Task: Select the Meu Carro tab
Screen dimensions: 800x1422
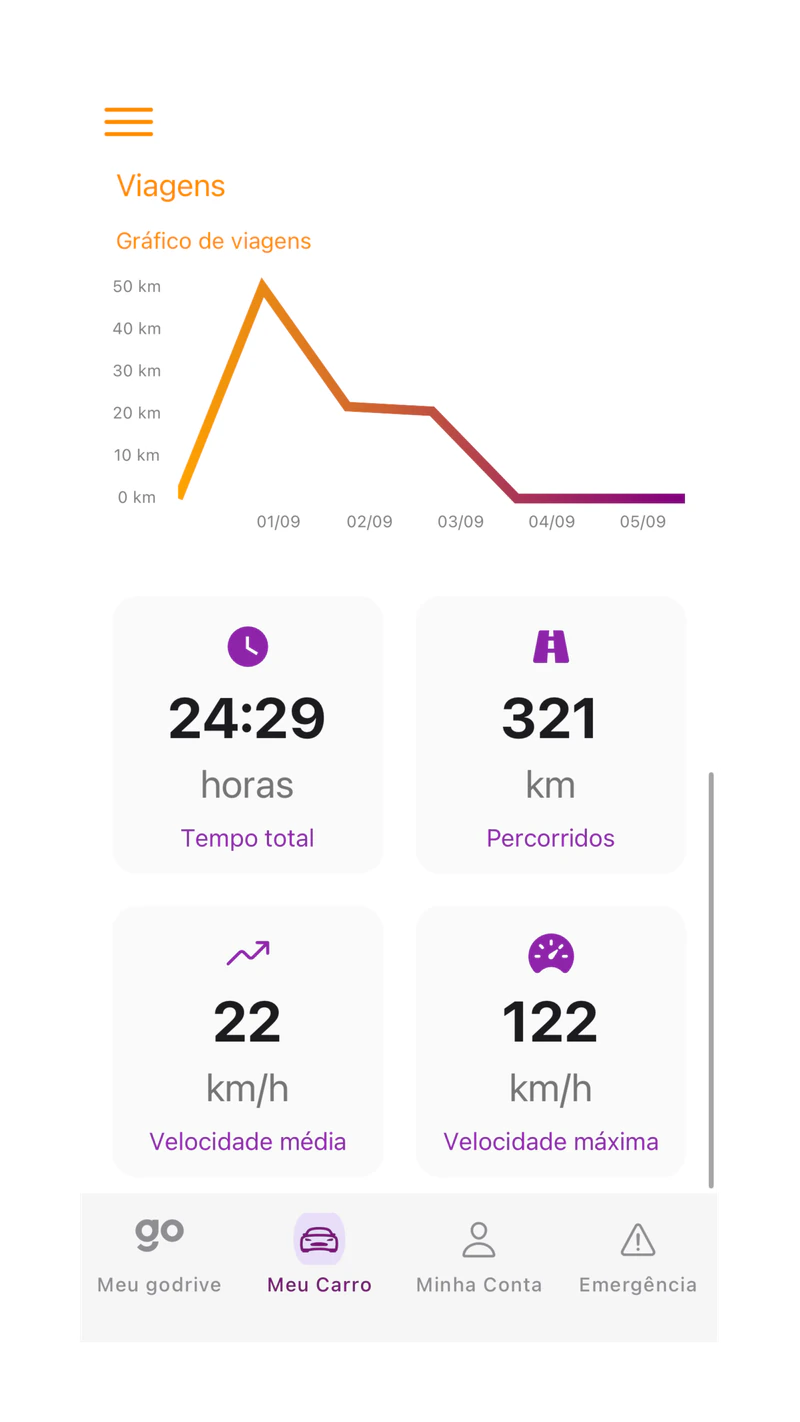Action: [x=319, y=1254]
